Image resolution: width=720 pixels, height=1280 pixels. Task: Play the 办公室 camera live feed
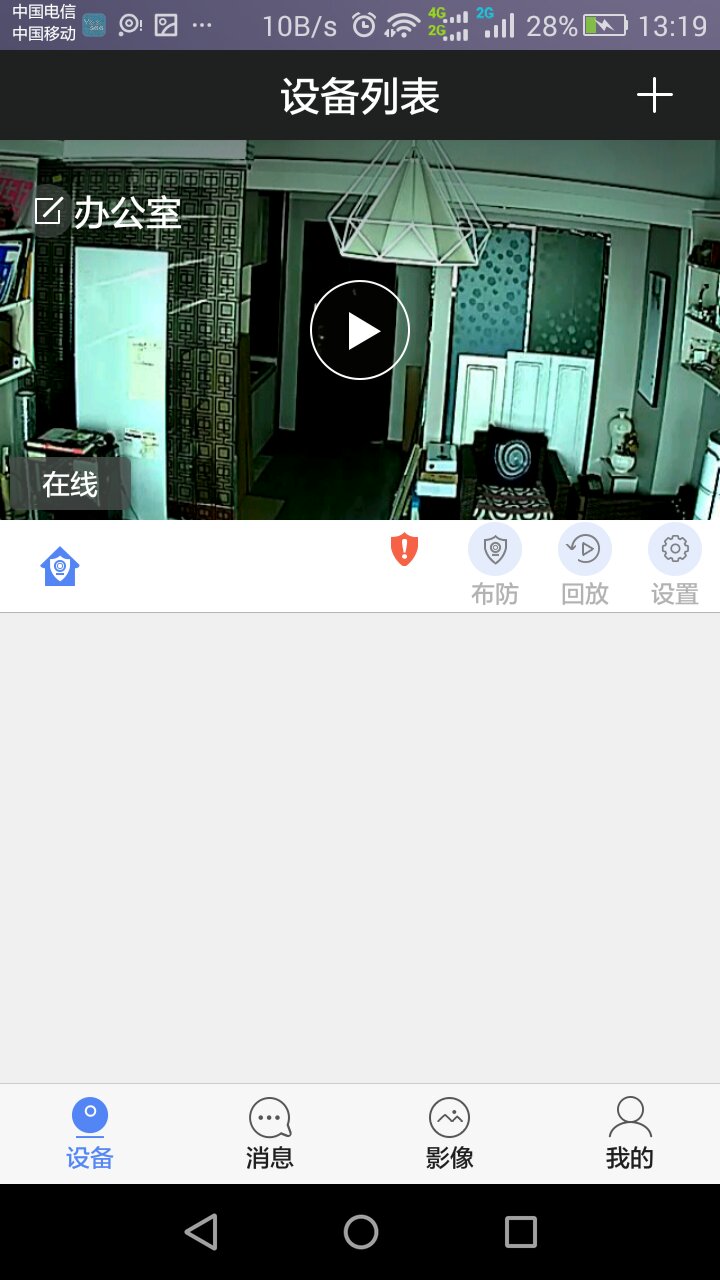360,330
